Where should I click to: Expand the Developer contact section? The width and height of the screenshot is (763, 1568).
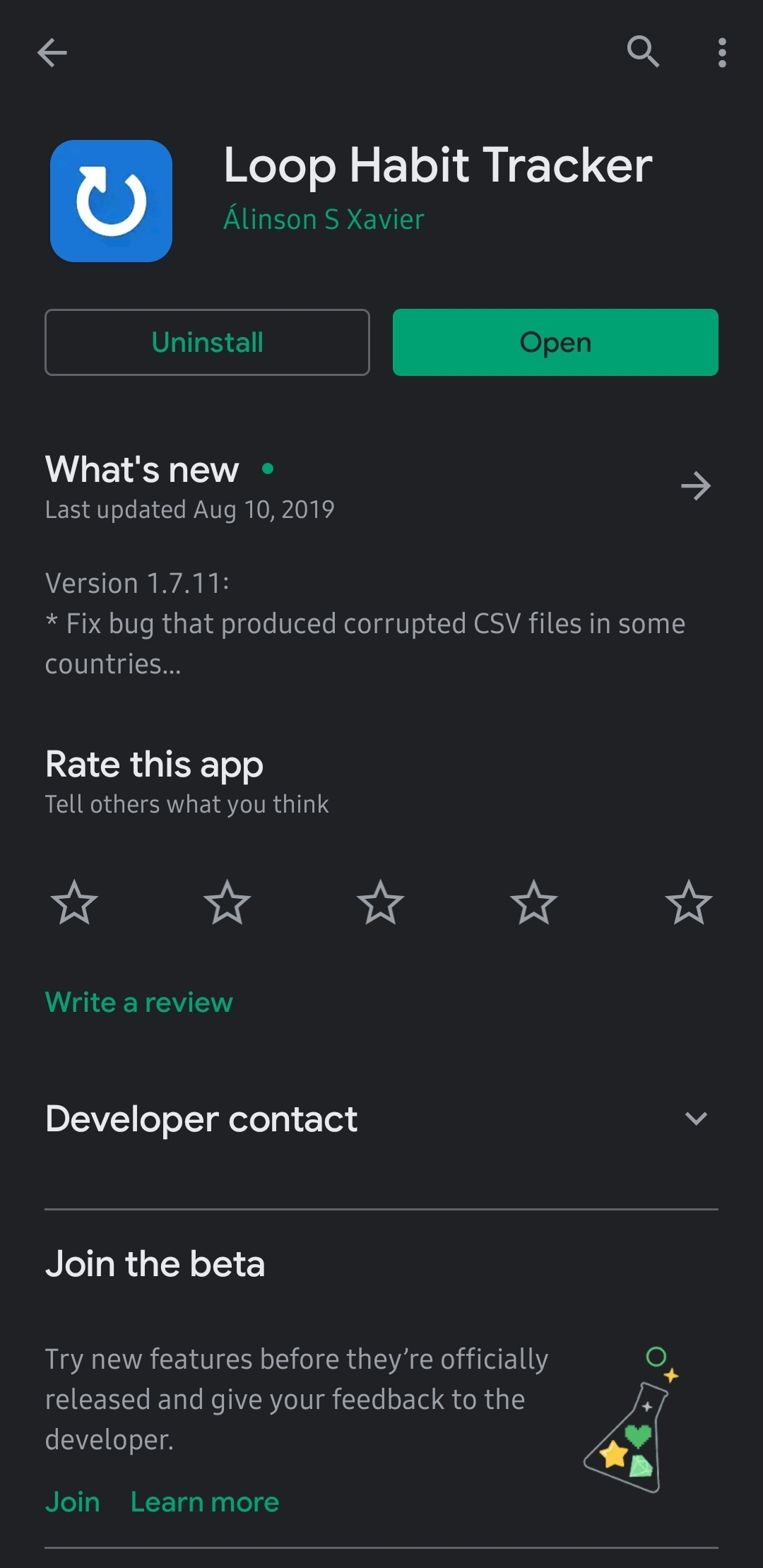[x=696, y=1119]
